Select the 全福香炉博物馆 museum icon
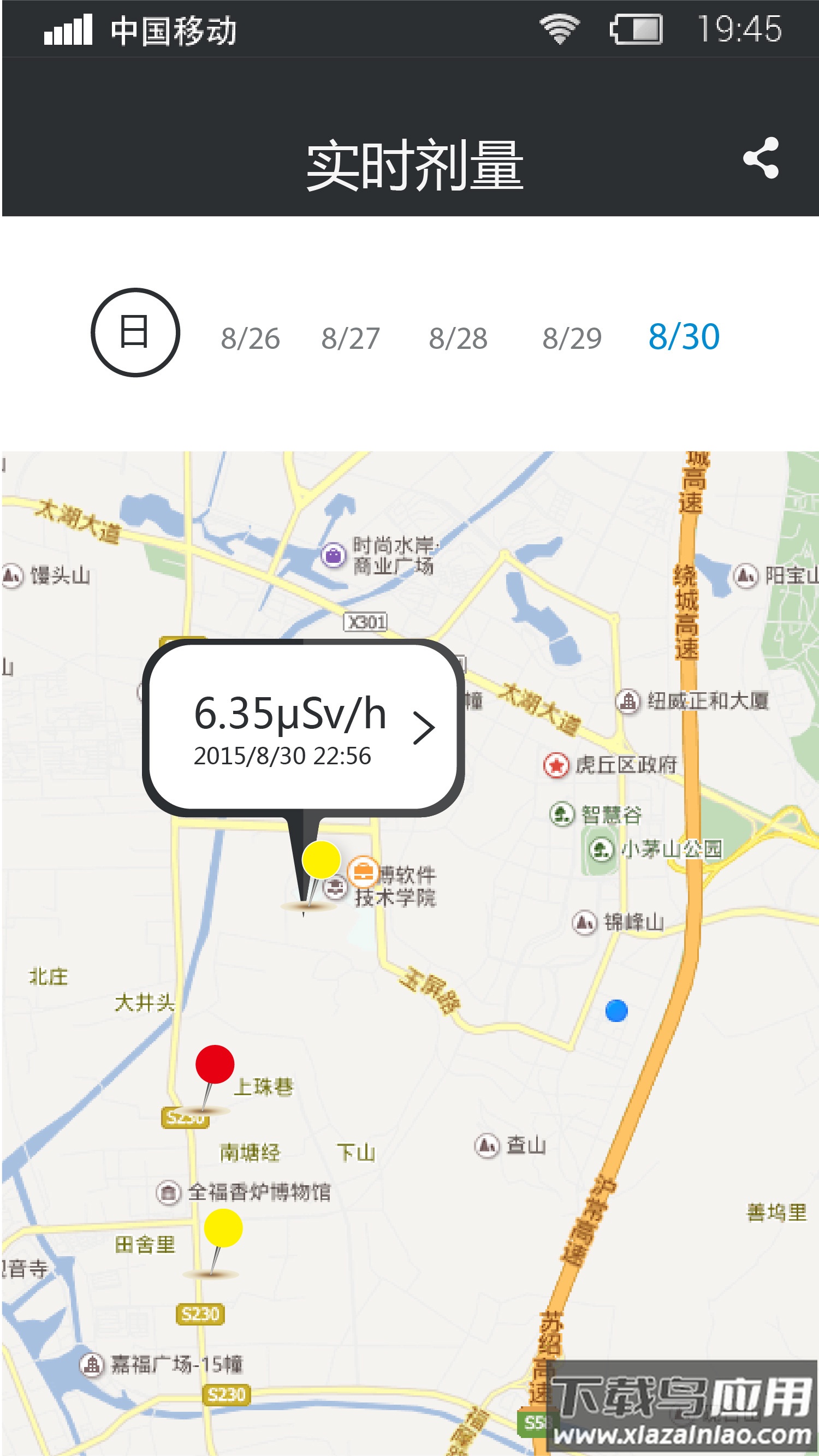Image resolution: width=819 pixels, height=1456 pixels. (x=167, y=1193)
